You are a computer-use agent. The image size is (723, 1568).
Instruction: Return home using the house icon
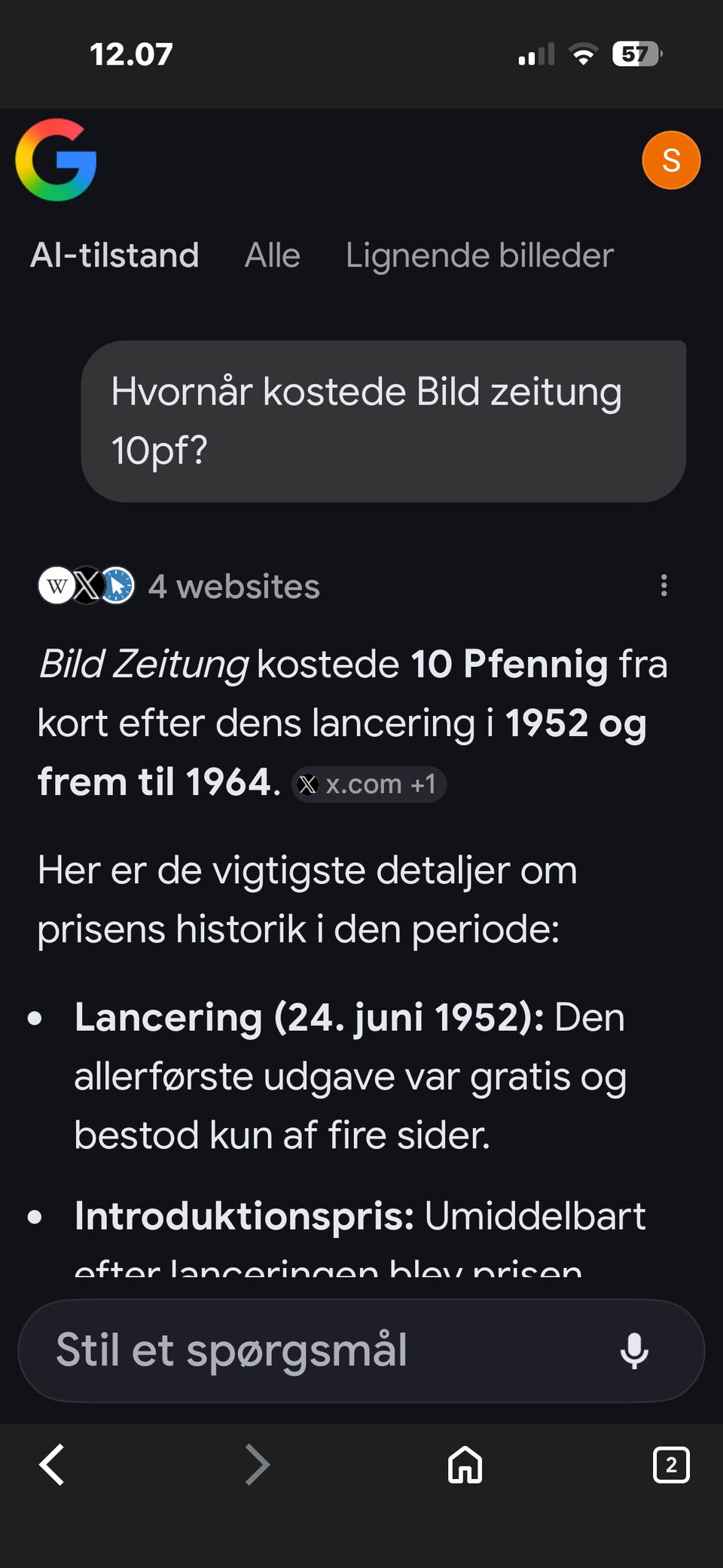click(x=464, y=1465)
